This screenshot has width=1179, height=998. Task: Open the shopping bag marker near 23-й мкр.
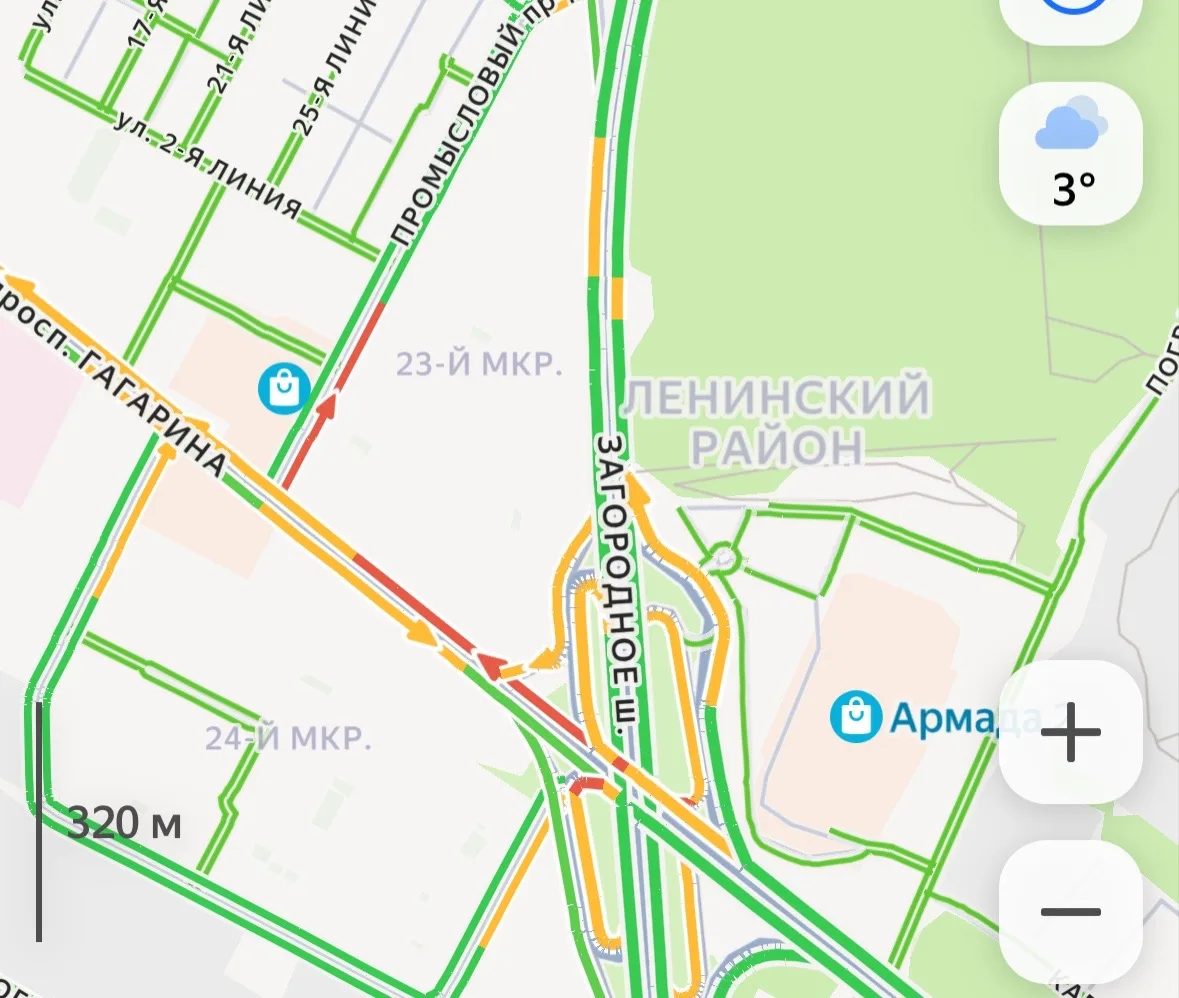pos(283,388)
